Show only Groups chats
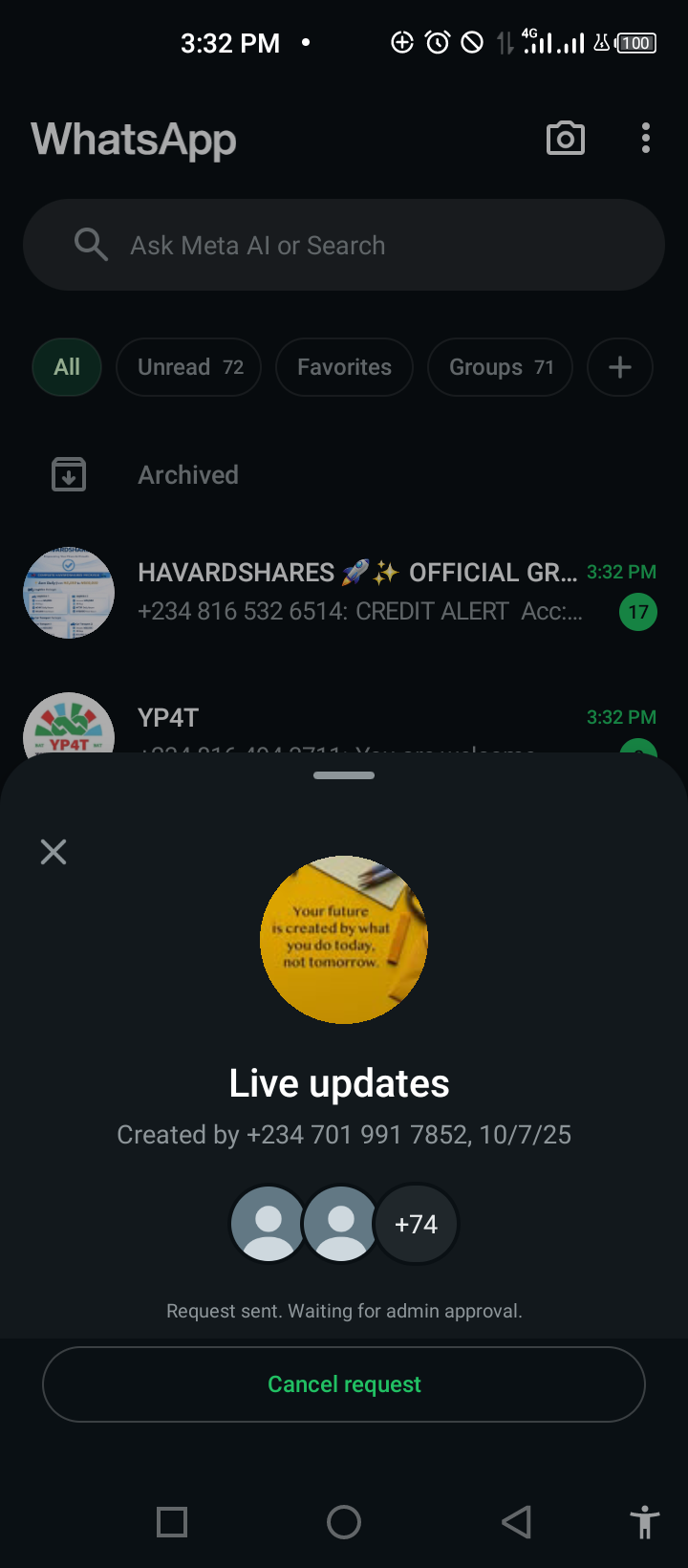The height and width of the screenshot is (1568, 688). 500,367
